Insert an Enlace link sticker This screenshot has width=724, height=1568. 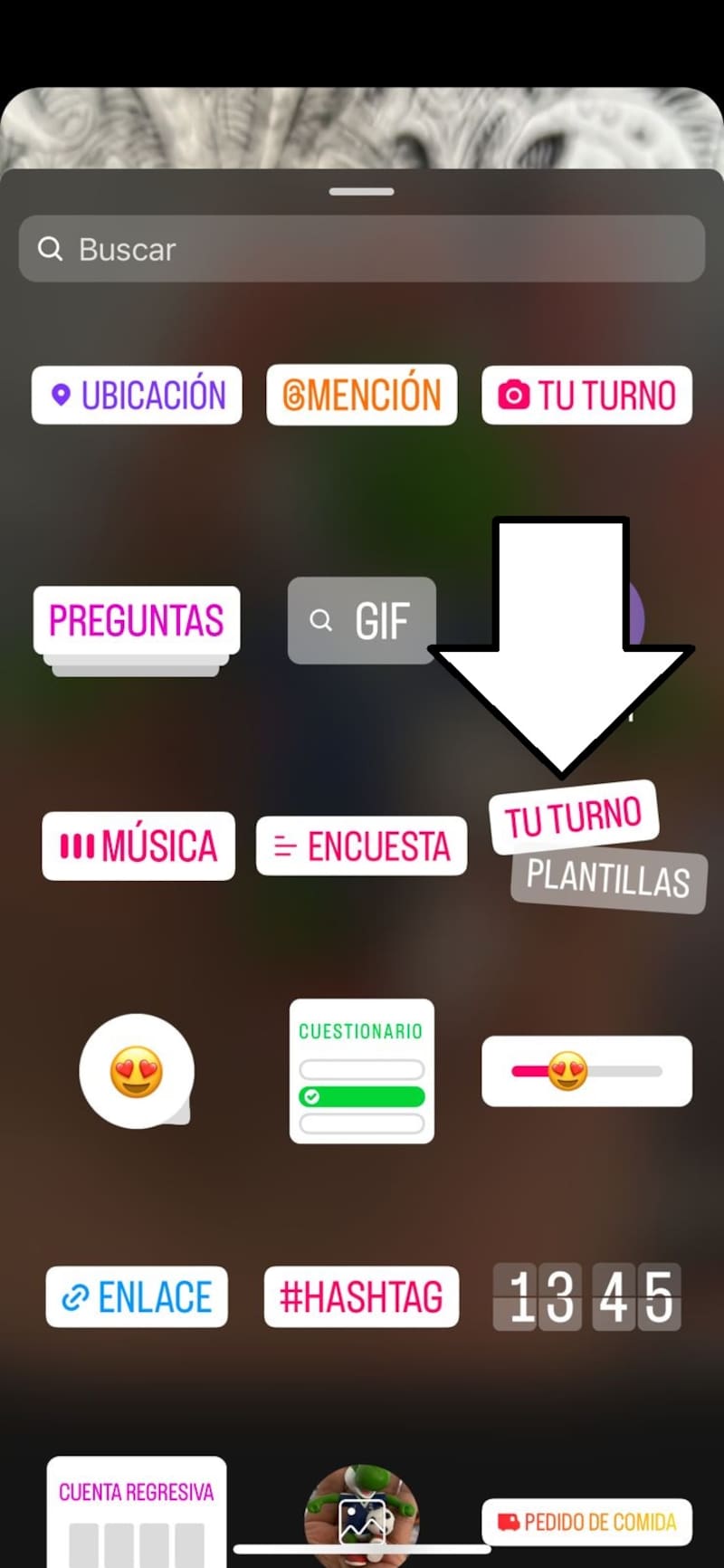[137, 1297]
